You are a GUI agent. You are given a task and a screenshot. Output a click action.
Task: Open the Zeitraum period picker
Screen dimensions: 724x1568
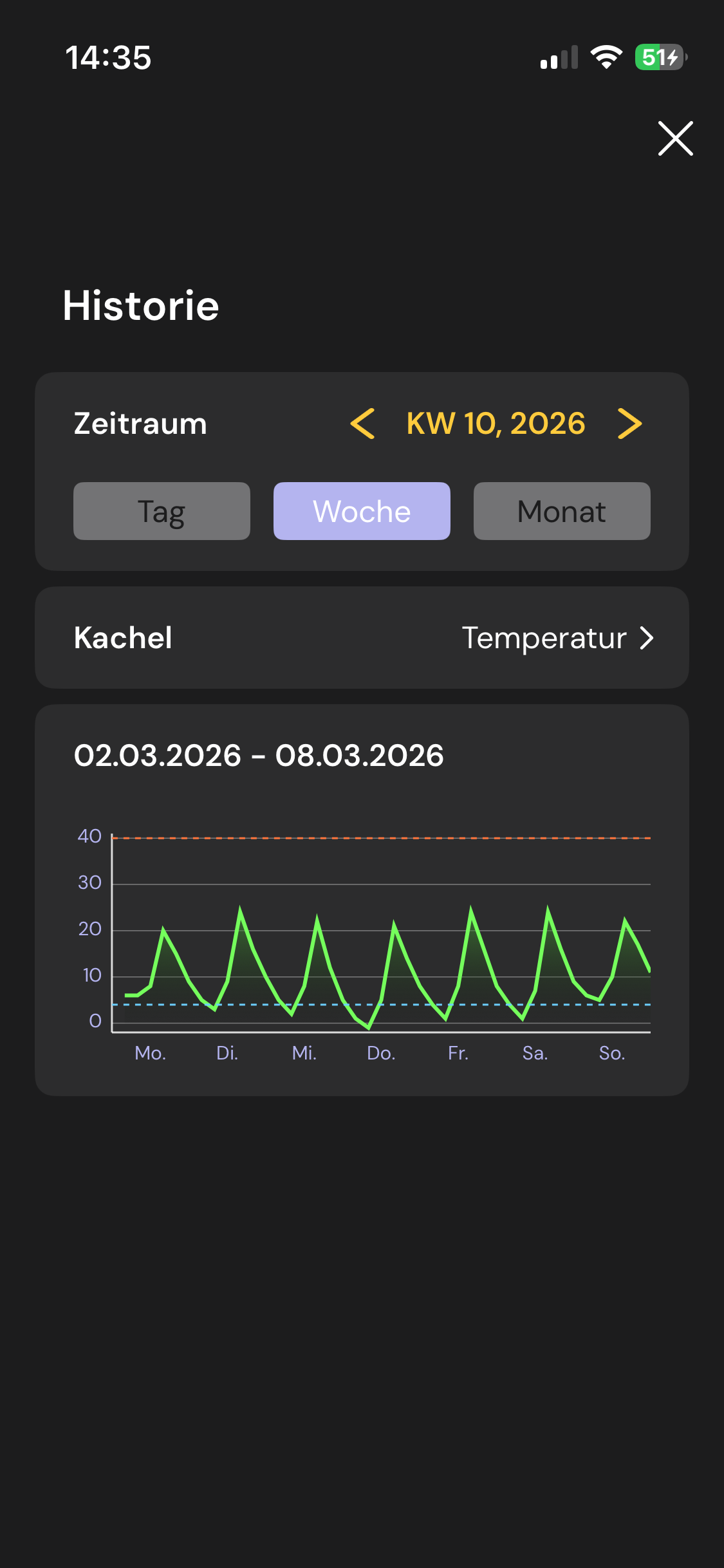coord(140,423)
